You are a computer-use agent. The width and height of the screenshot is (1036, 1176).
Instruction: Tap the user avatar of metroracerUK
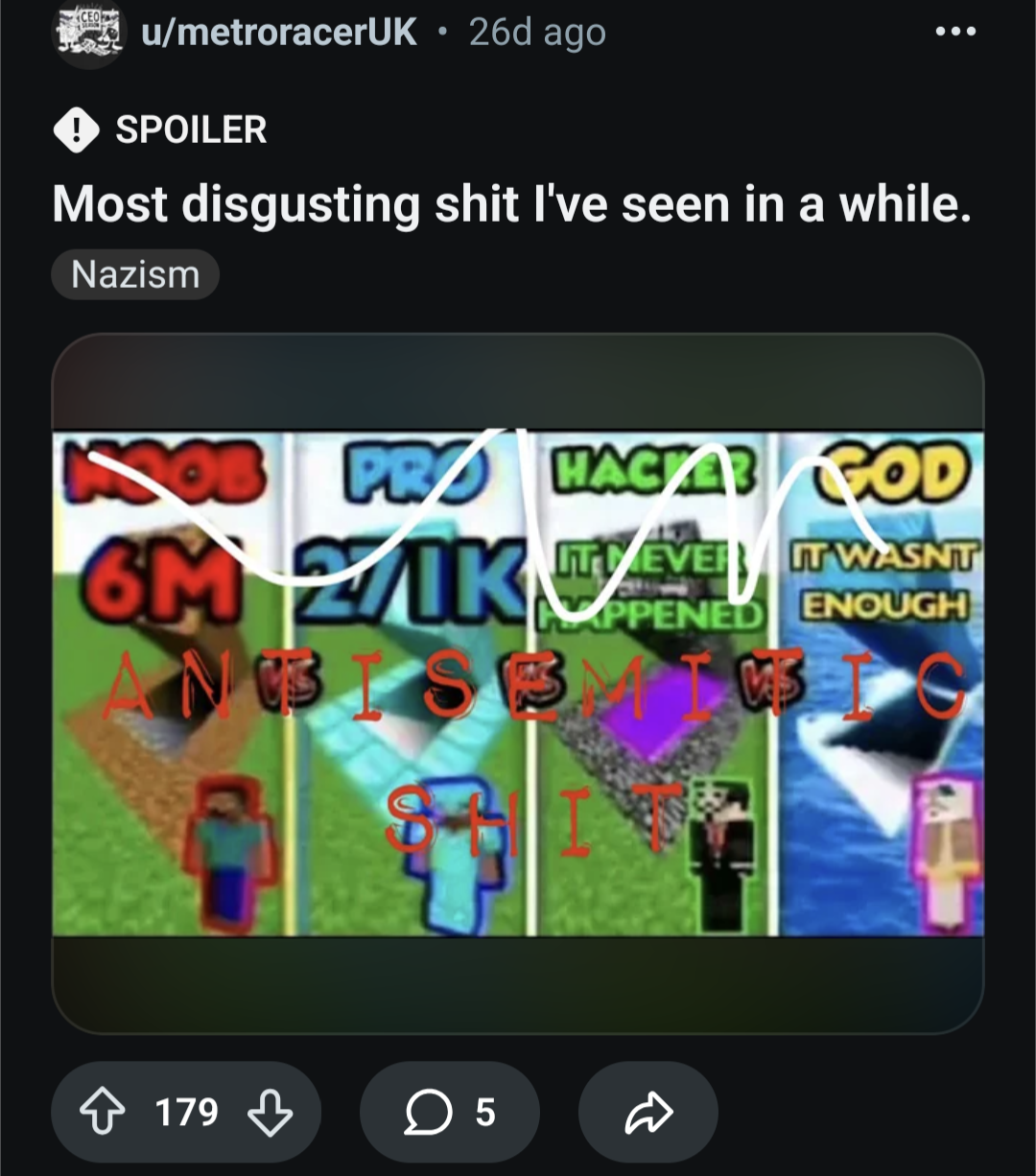[x=89, y=34]
